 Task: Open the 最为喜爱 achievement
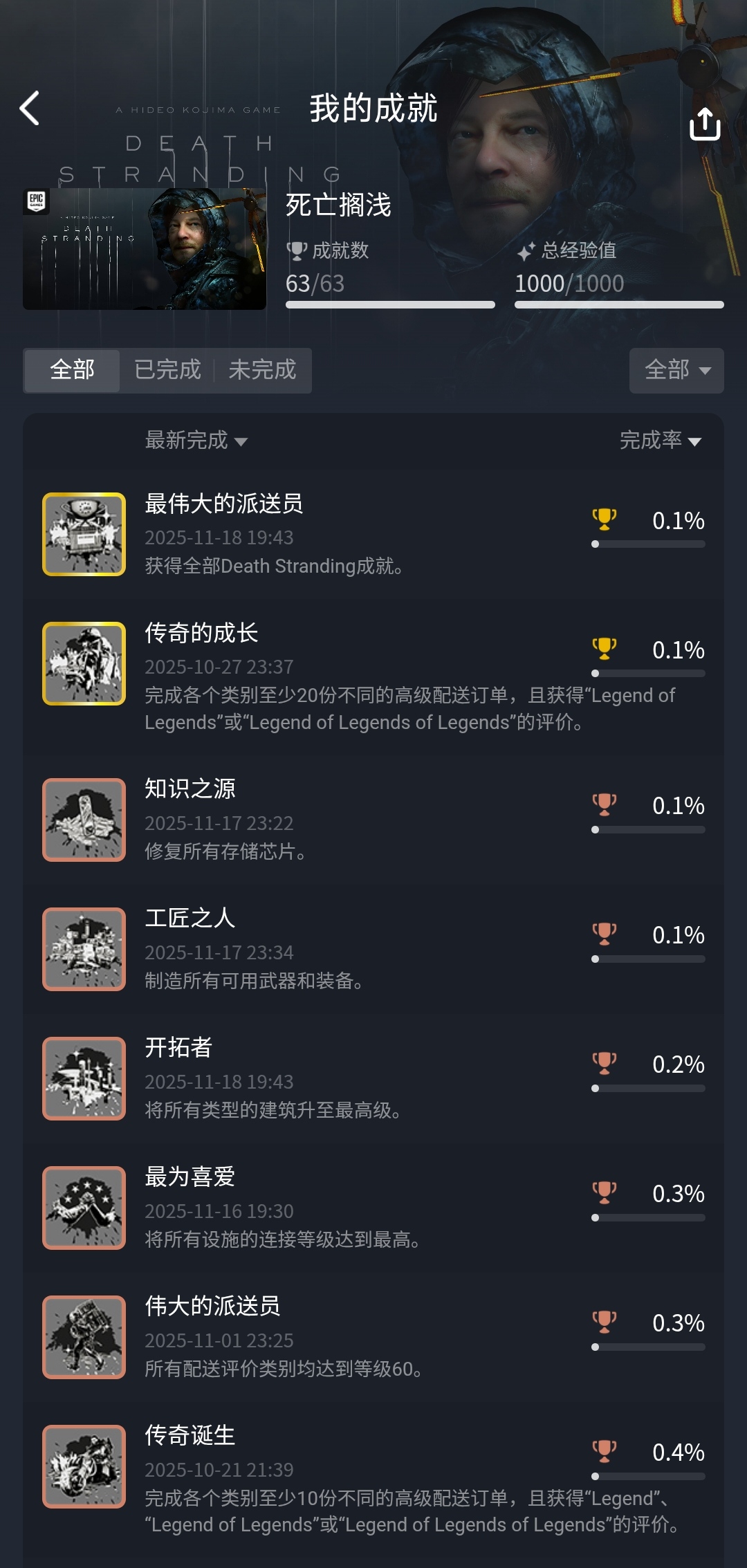(x=190, y=1177)
